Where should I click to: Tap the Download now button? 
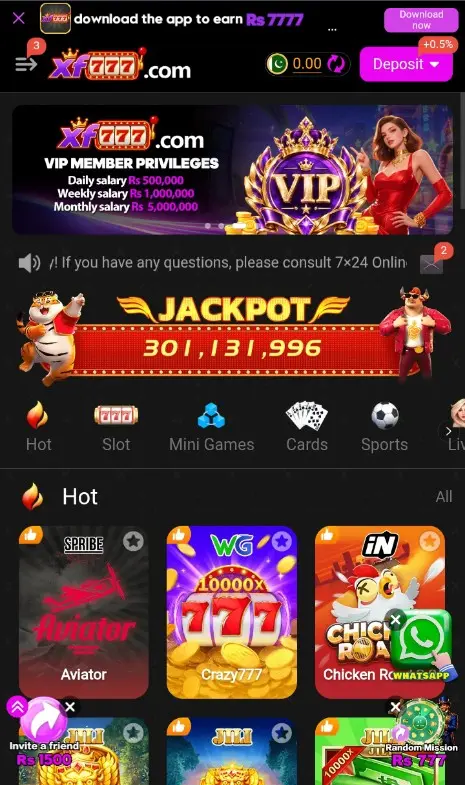[421, 20]
